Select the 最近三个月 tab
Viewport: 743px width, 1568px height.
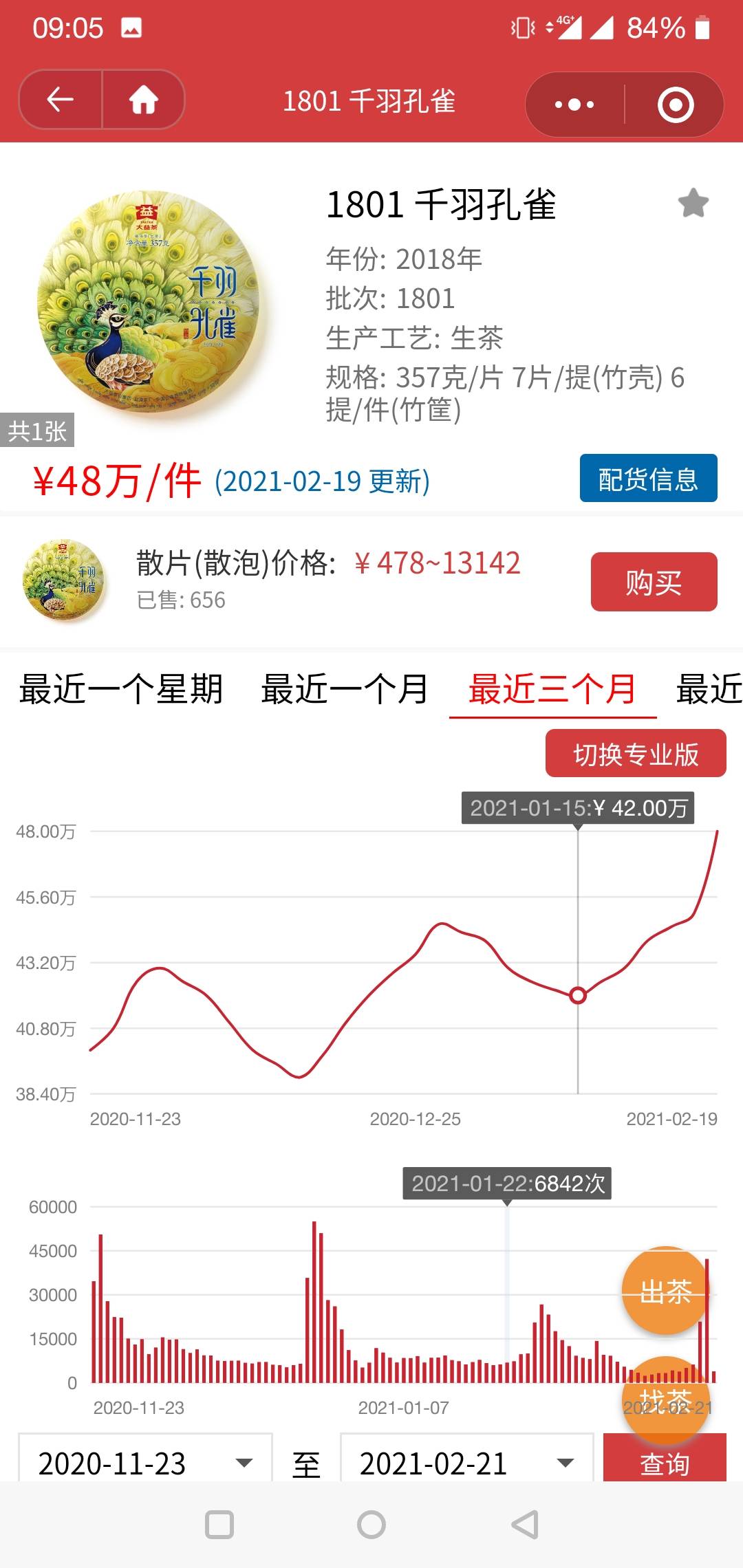coord(552,689)
